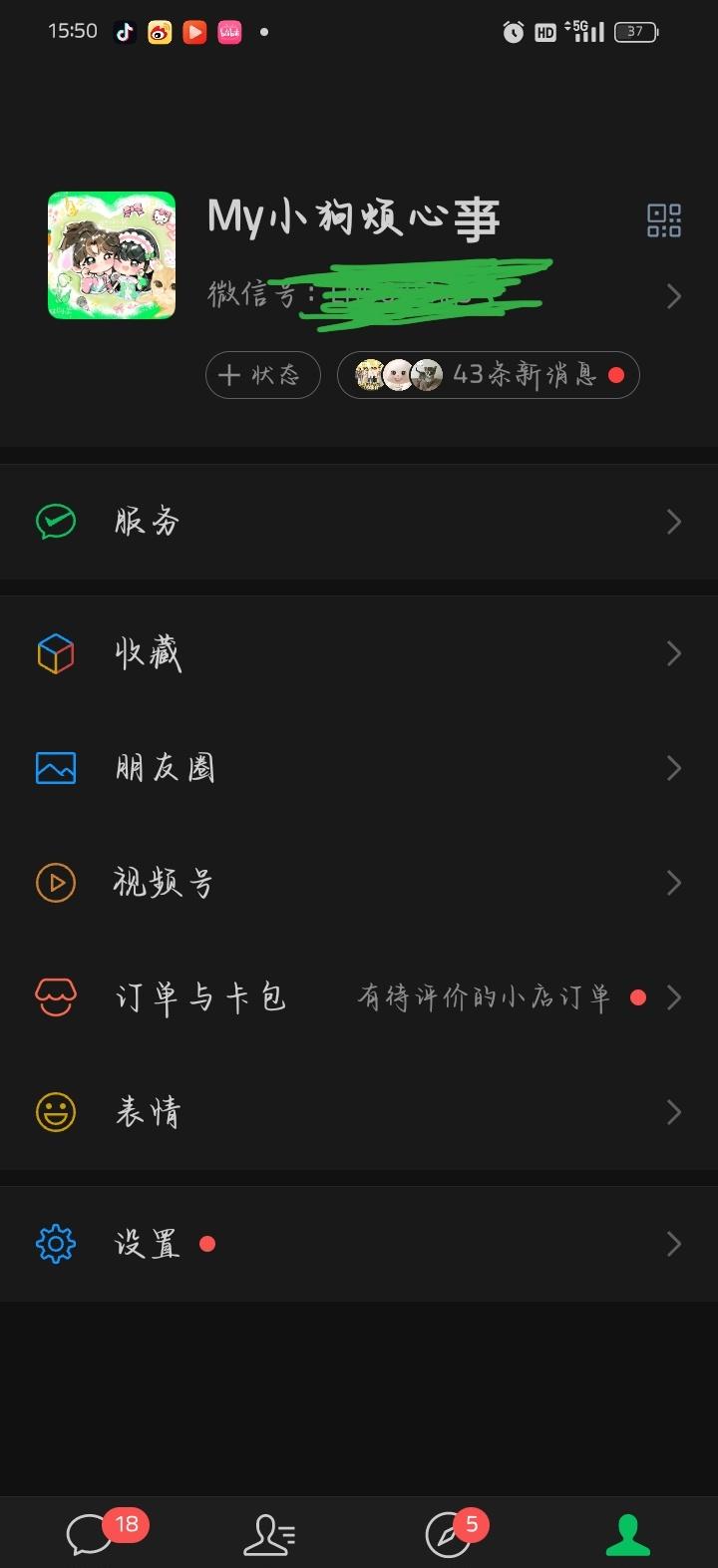This screenshot has height=1568, width=718.
Task: Open 设置 settings
Action: (x=359, y=1244)
